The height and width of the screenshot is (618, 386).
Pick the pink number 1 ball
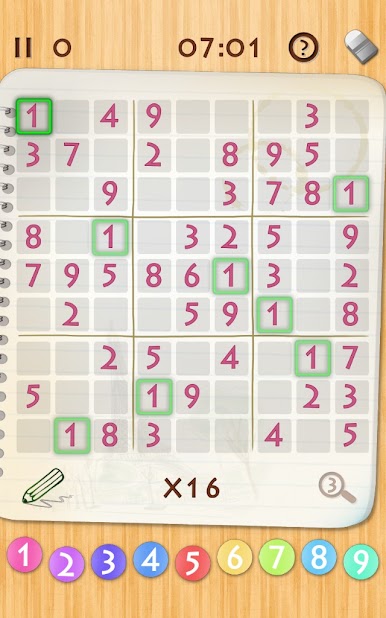click(x=24, y=555)
